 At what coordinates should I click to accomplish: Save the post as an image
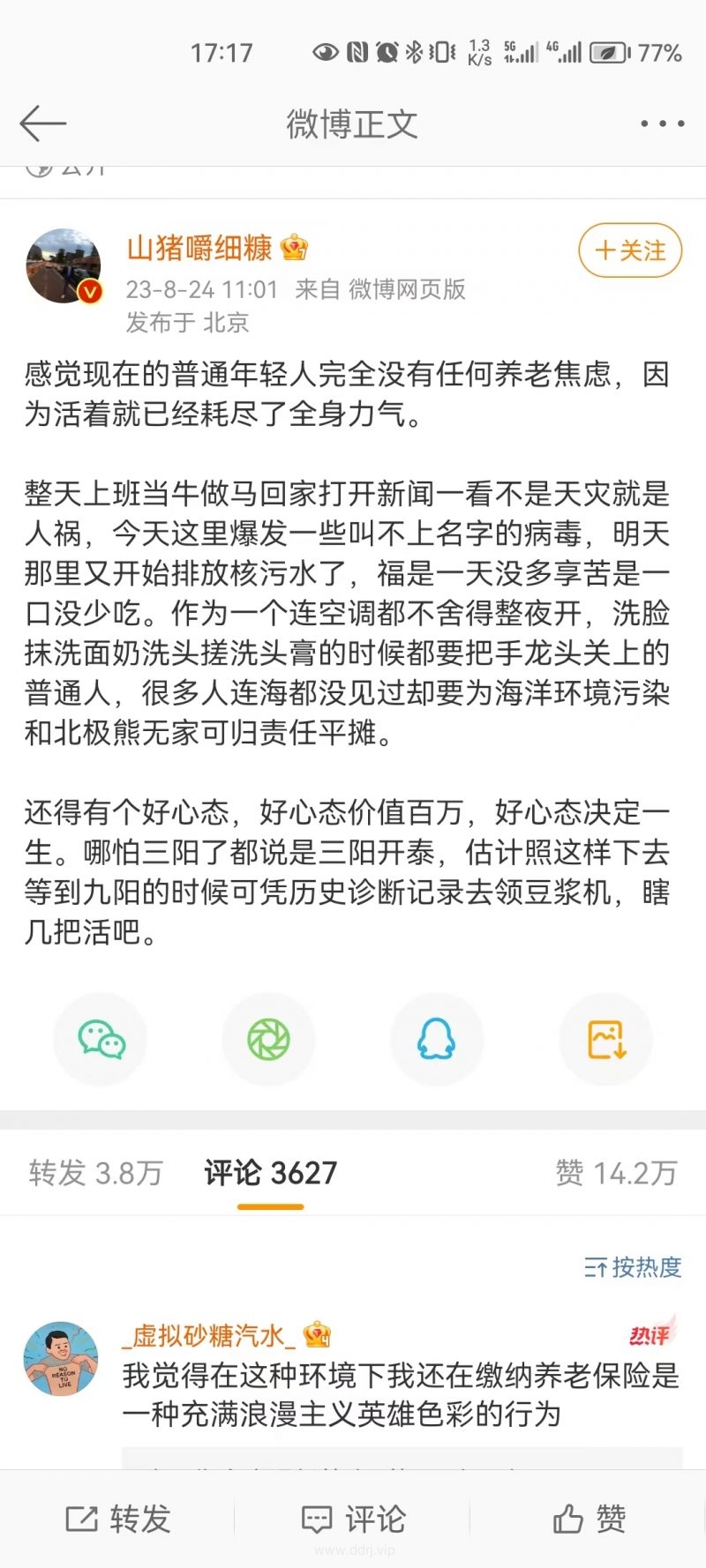[606, 1039]
